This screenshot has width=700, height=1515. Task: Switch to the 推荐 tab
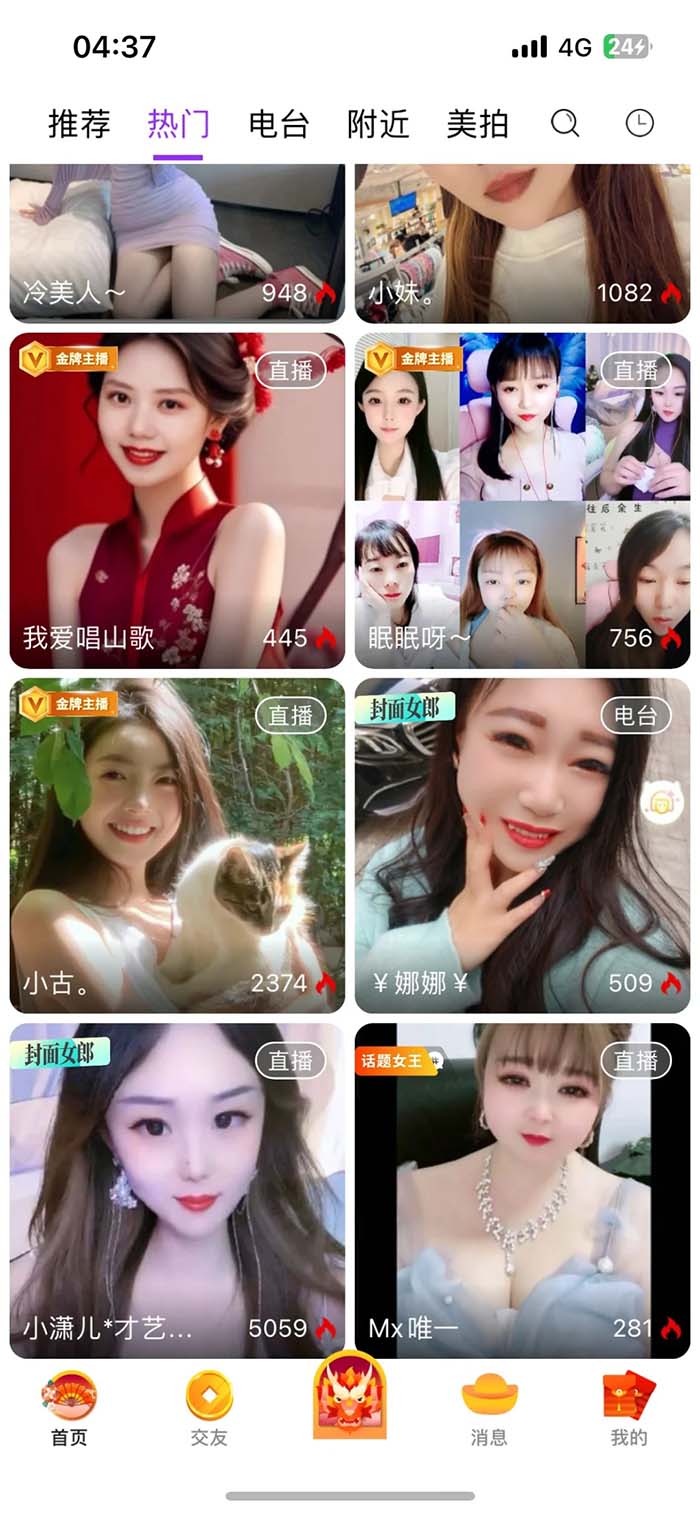click(x=79, y=124)
